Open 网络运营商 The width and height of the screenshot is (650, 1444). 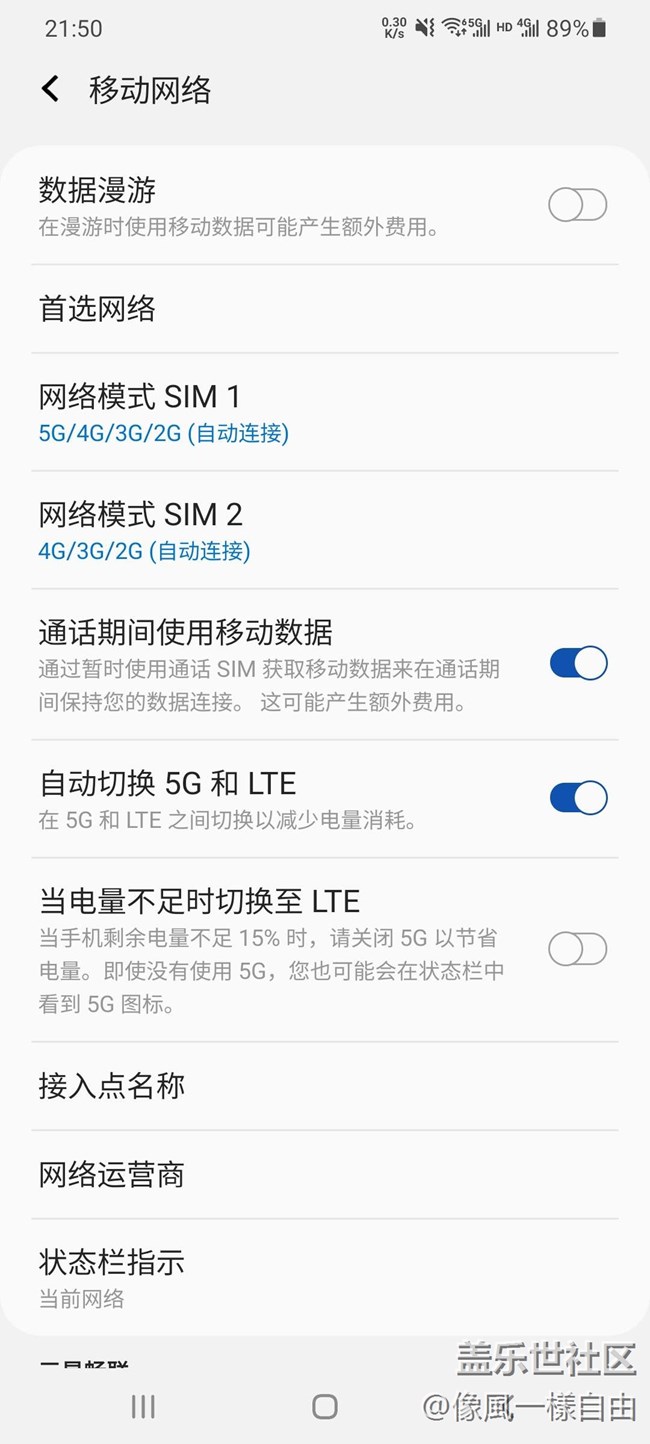tap(324, 1174)
